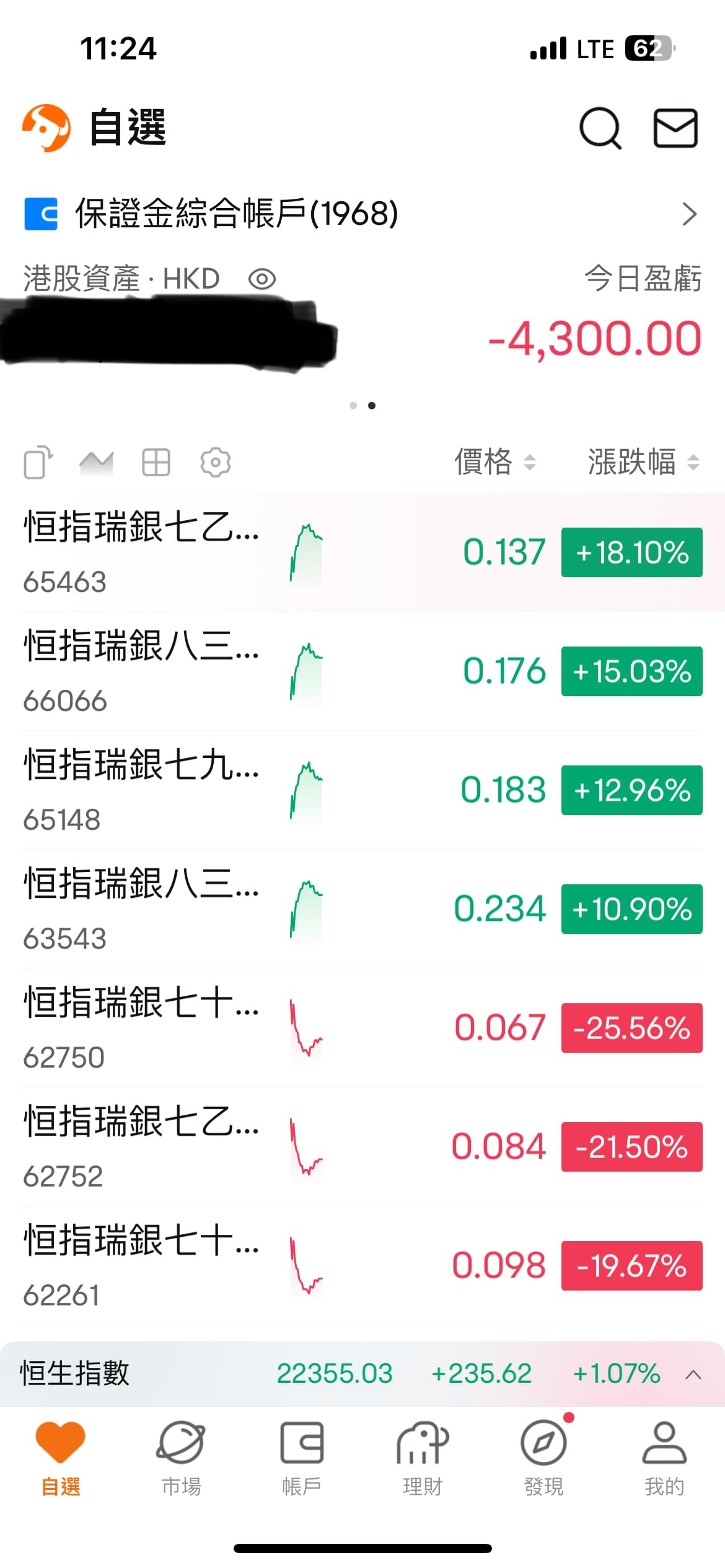The image size is (725, 1568).
Task: Switch to chart view using the line-chart icon
Action: tap(96, 462)
